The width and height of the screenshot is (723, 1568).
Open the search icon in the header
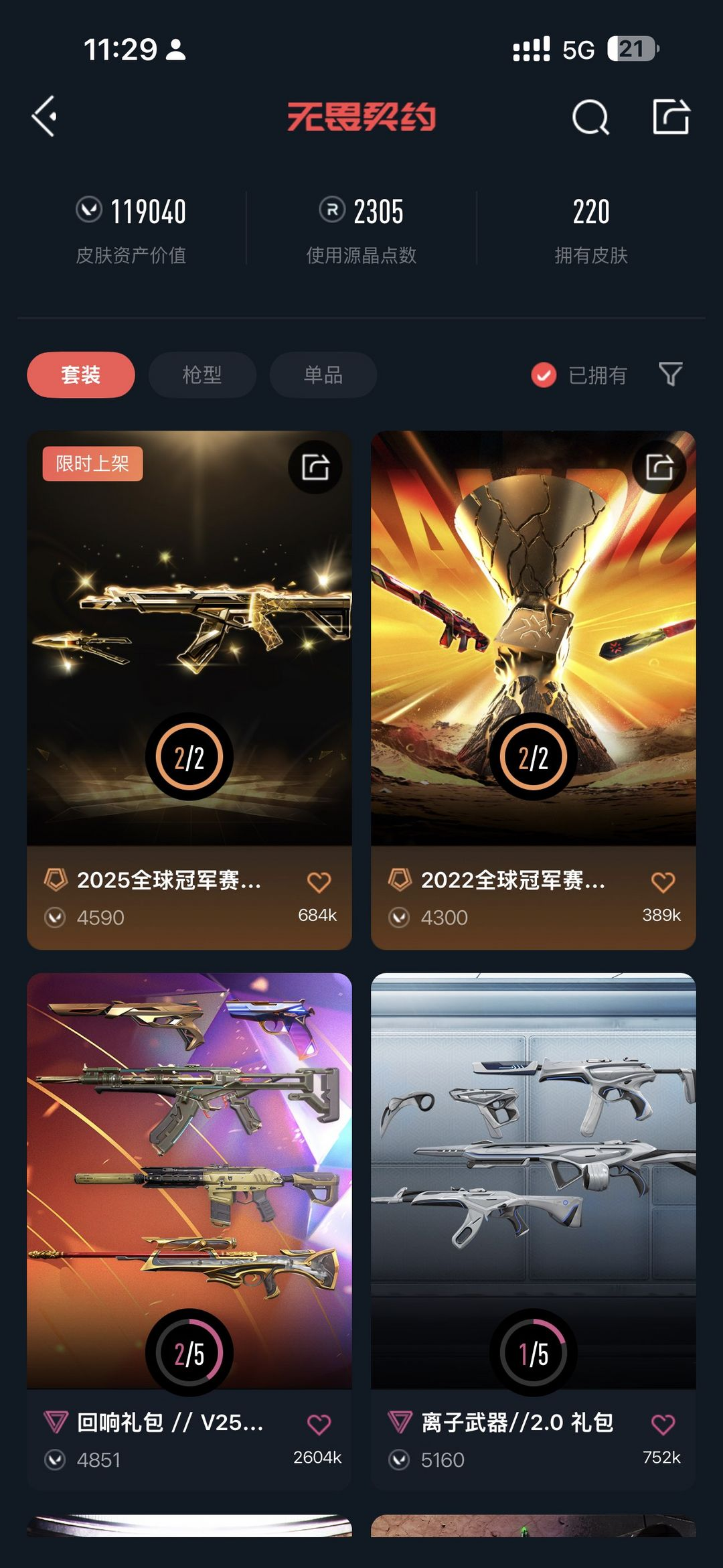[590, 117]
